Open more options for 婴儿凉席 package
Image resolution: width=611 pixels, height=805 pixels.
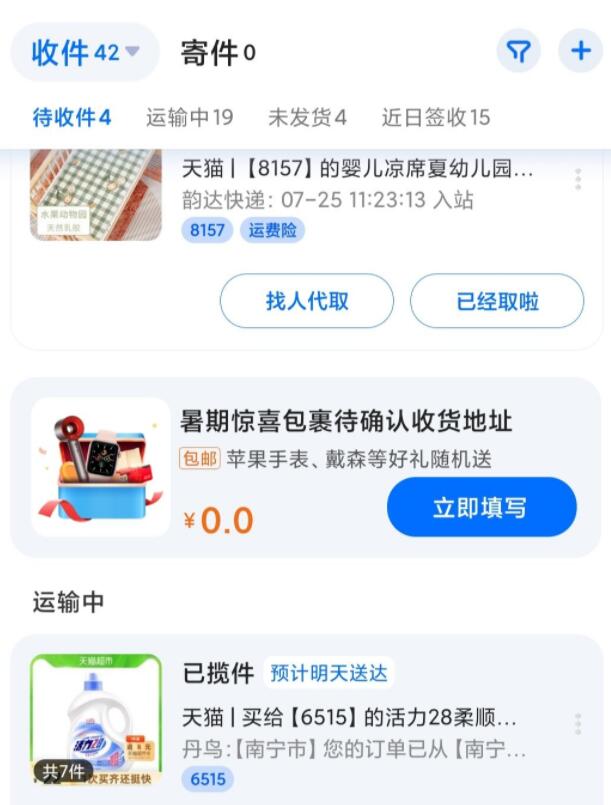pyautogui.click(x=578, y=180)
